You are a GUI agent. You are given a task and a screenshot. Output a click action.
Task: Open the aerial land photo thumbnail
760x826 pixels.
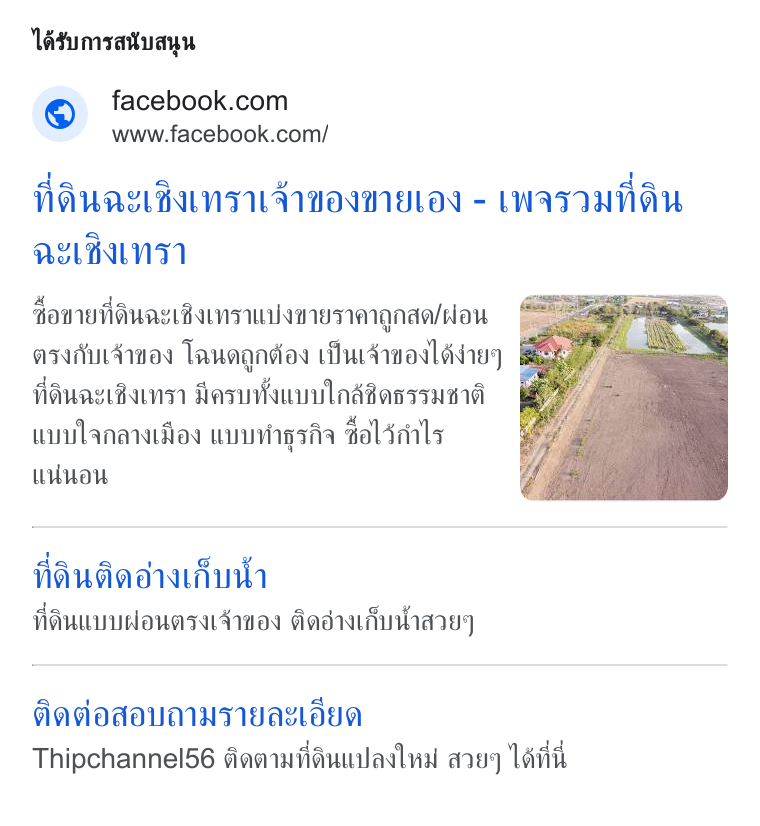[x=624, y=398]
